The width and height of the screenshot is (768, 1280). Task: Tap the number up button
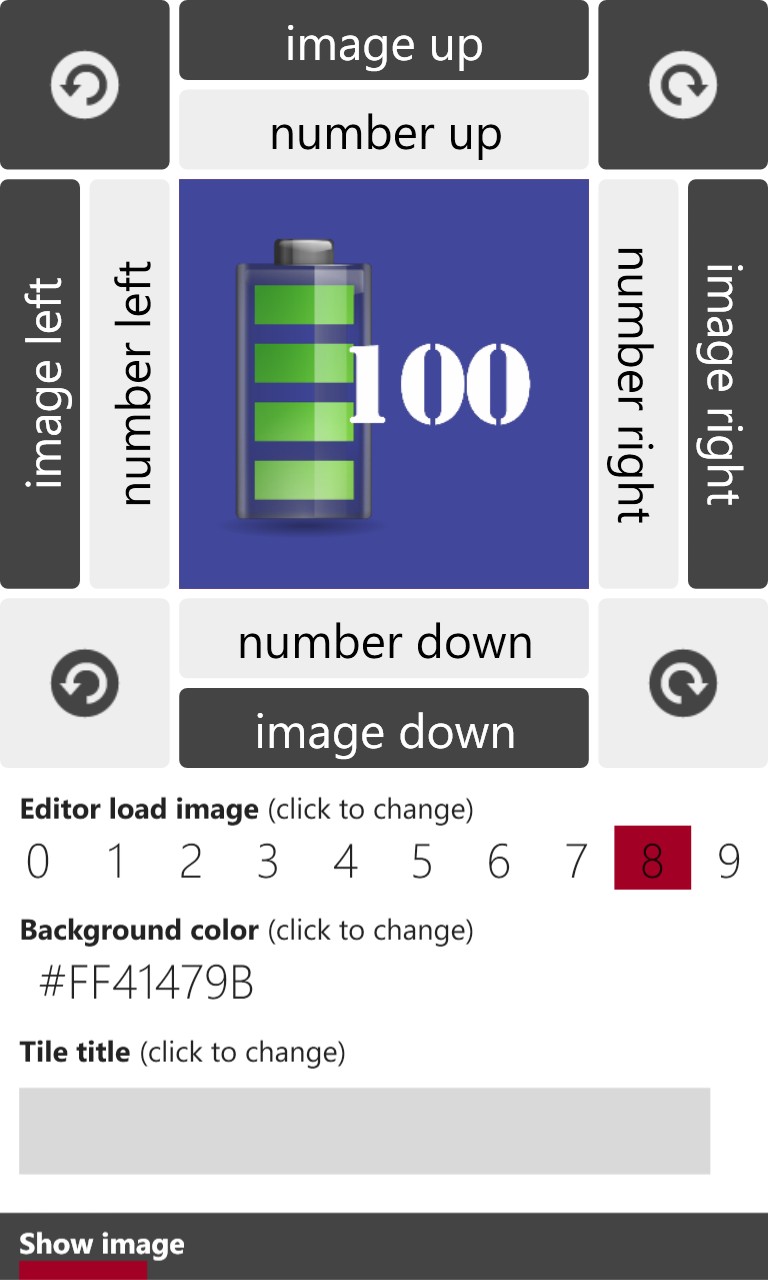[384, 130]
